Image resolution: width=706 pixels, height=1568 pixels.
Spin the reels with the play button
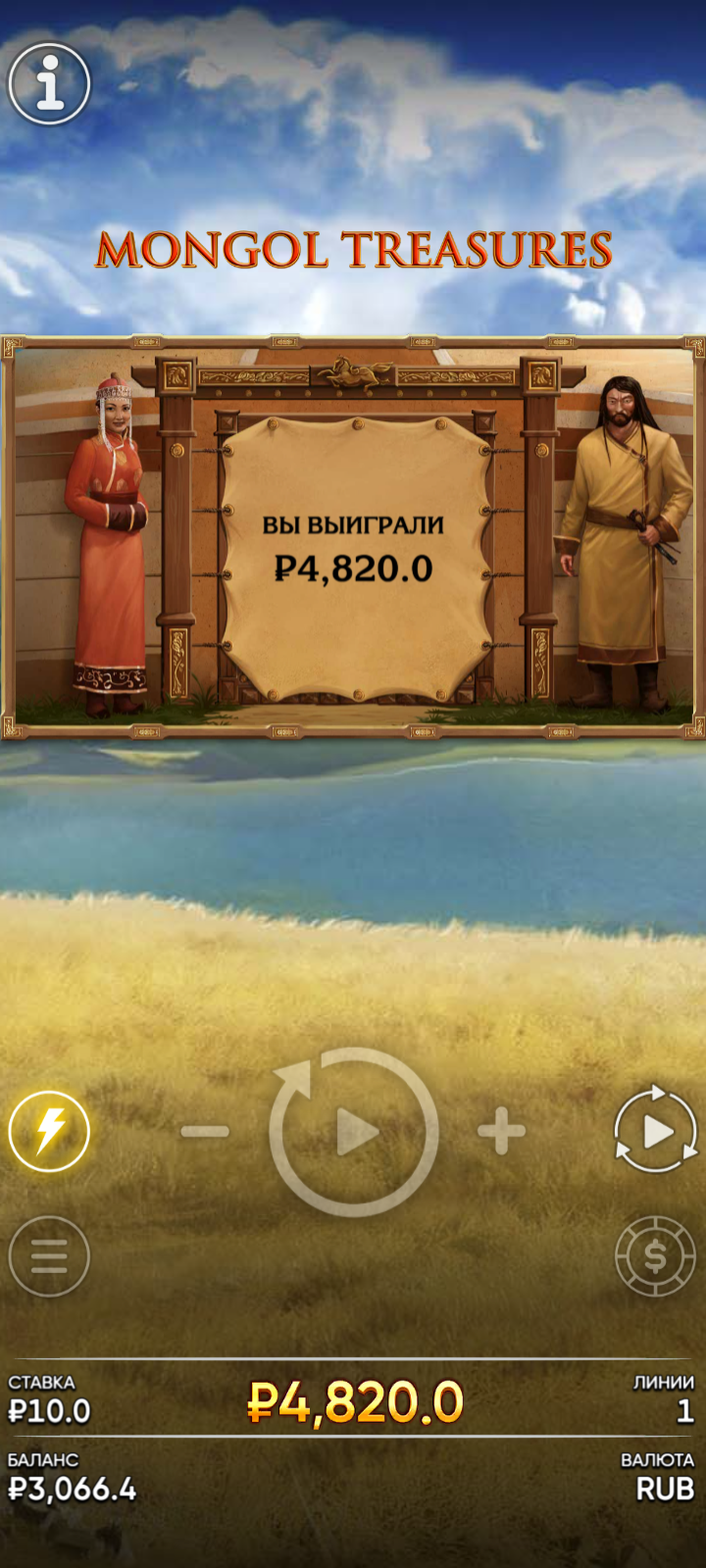354,1132
